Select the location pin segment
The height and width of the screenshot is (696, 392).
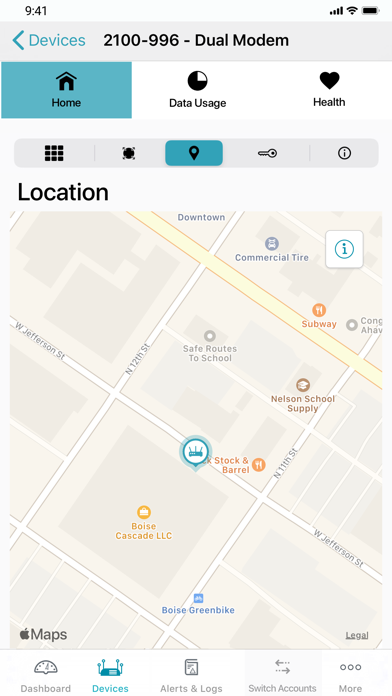click(x=194, y=153)
